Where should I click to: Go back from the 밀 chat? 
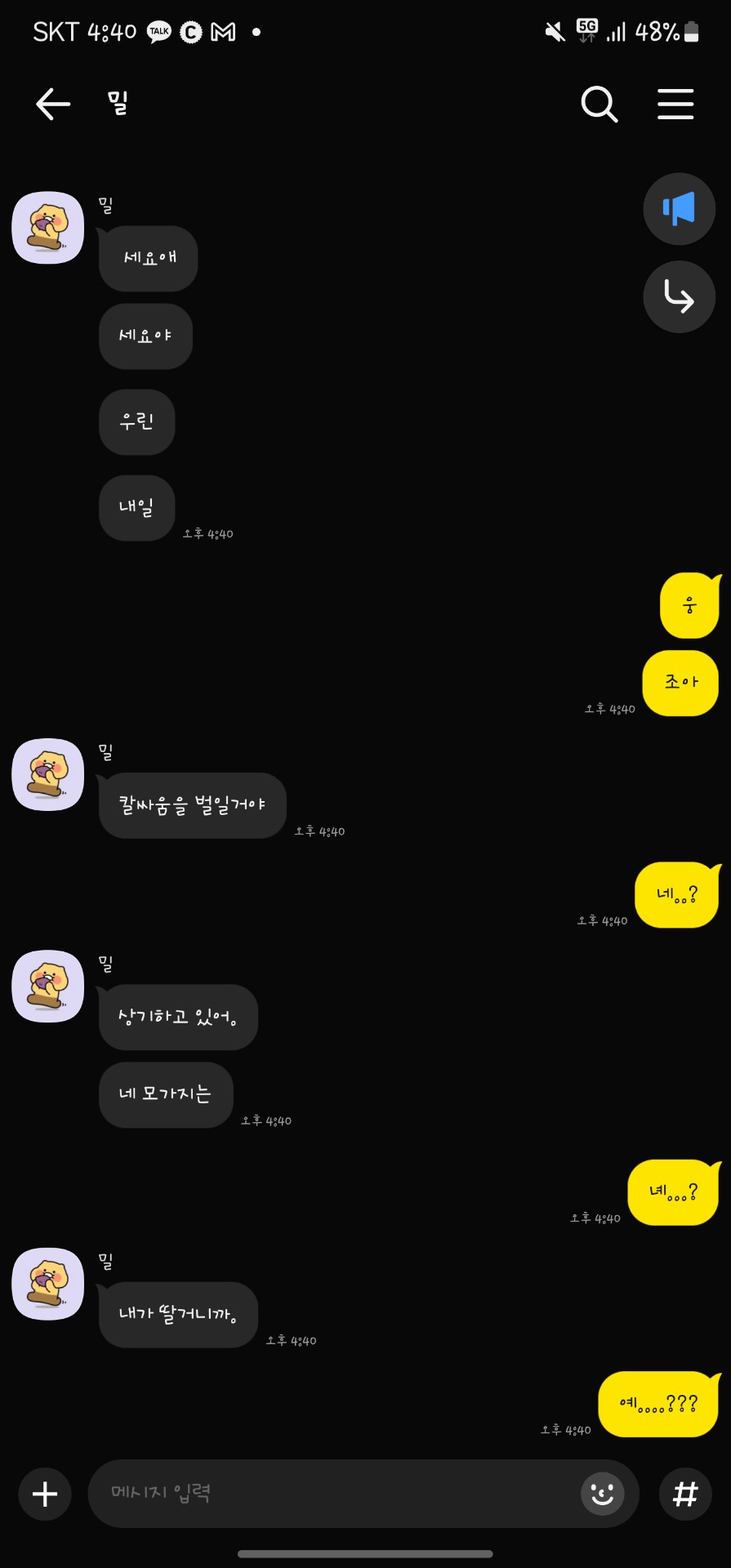pyautogui.click(x=53, y=105)
